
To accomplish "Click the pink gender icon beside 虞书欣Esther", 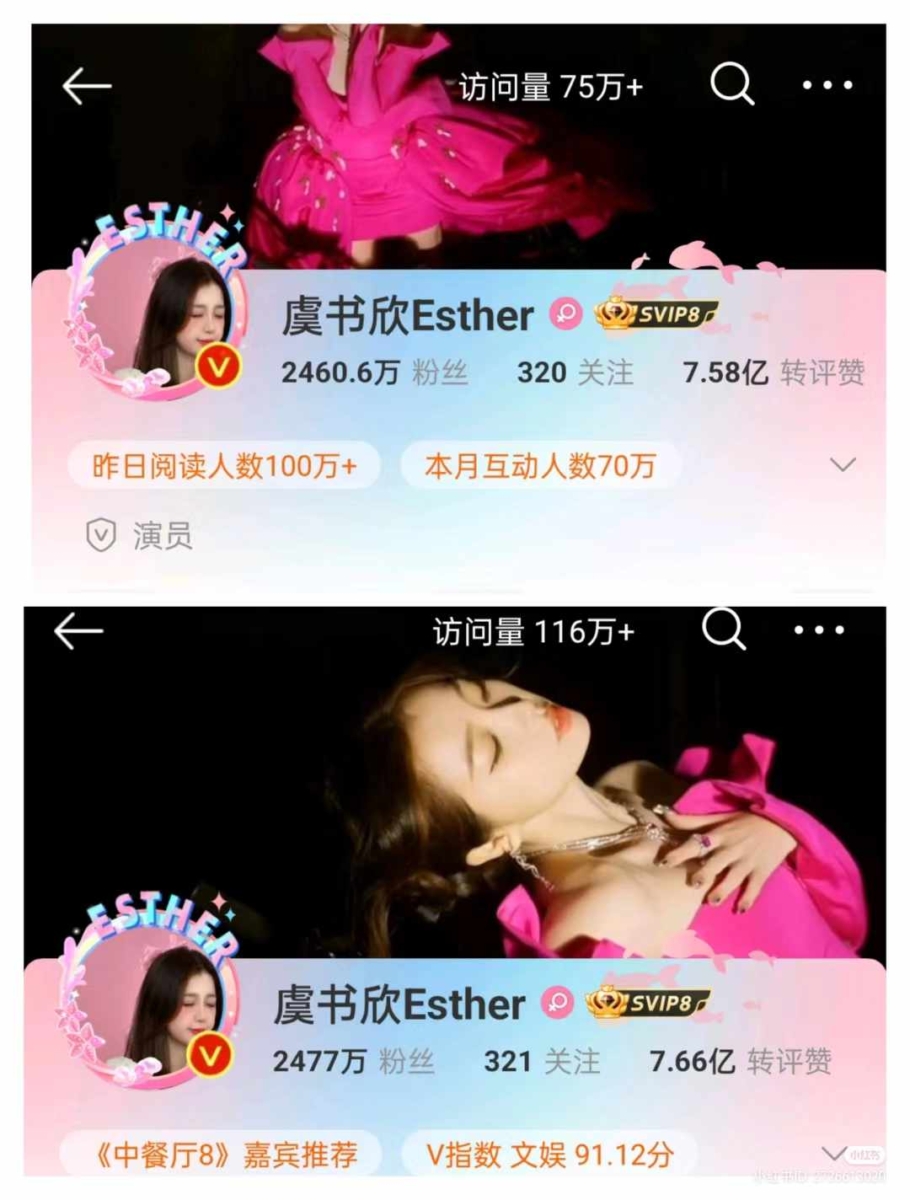I will tap(566, 314).
